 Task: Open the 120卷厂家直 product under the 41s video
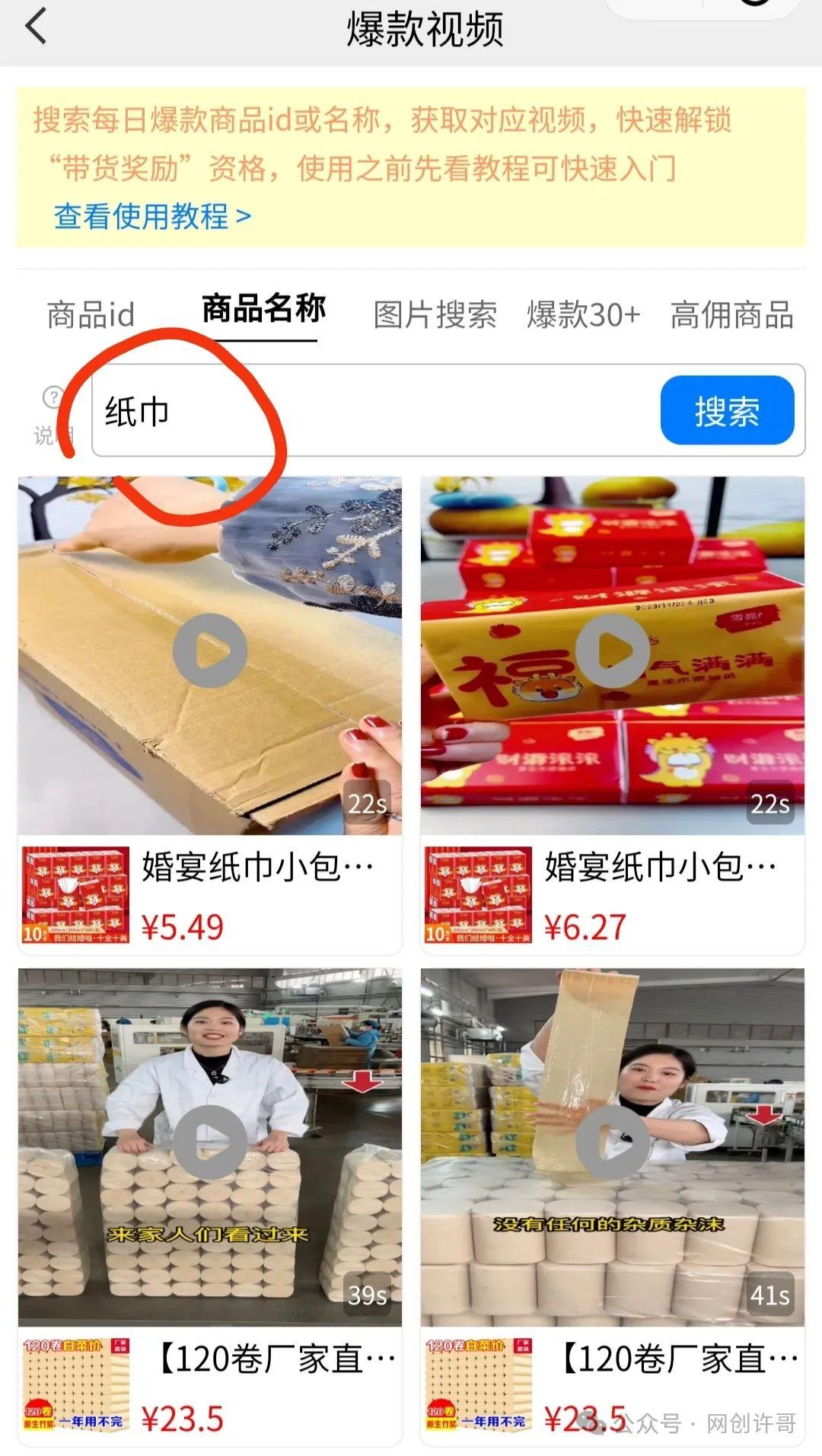pos(613,1387)
